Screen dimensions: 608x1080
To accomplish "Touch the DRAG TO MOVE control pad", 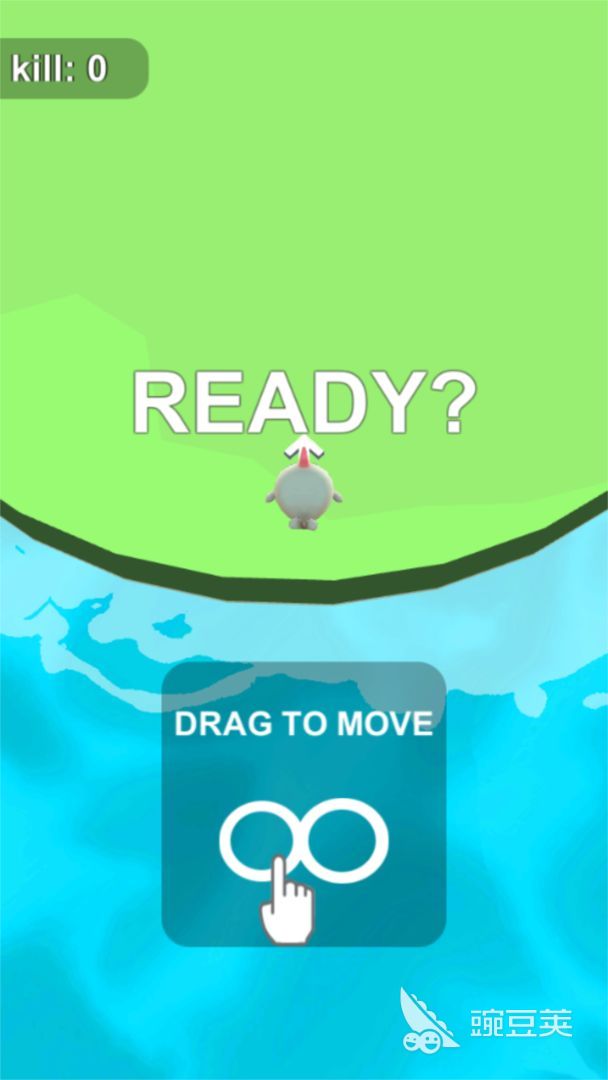I will pos(303,805).
